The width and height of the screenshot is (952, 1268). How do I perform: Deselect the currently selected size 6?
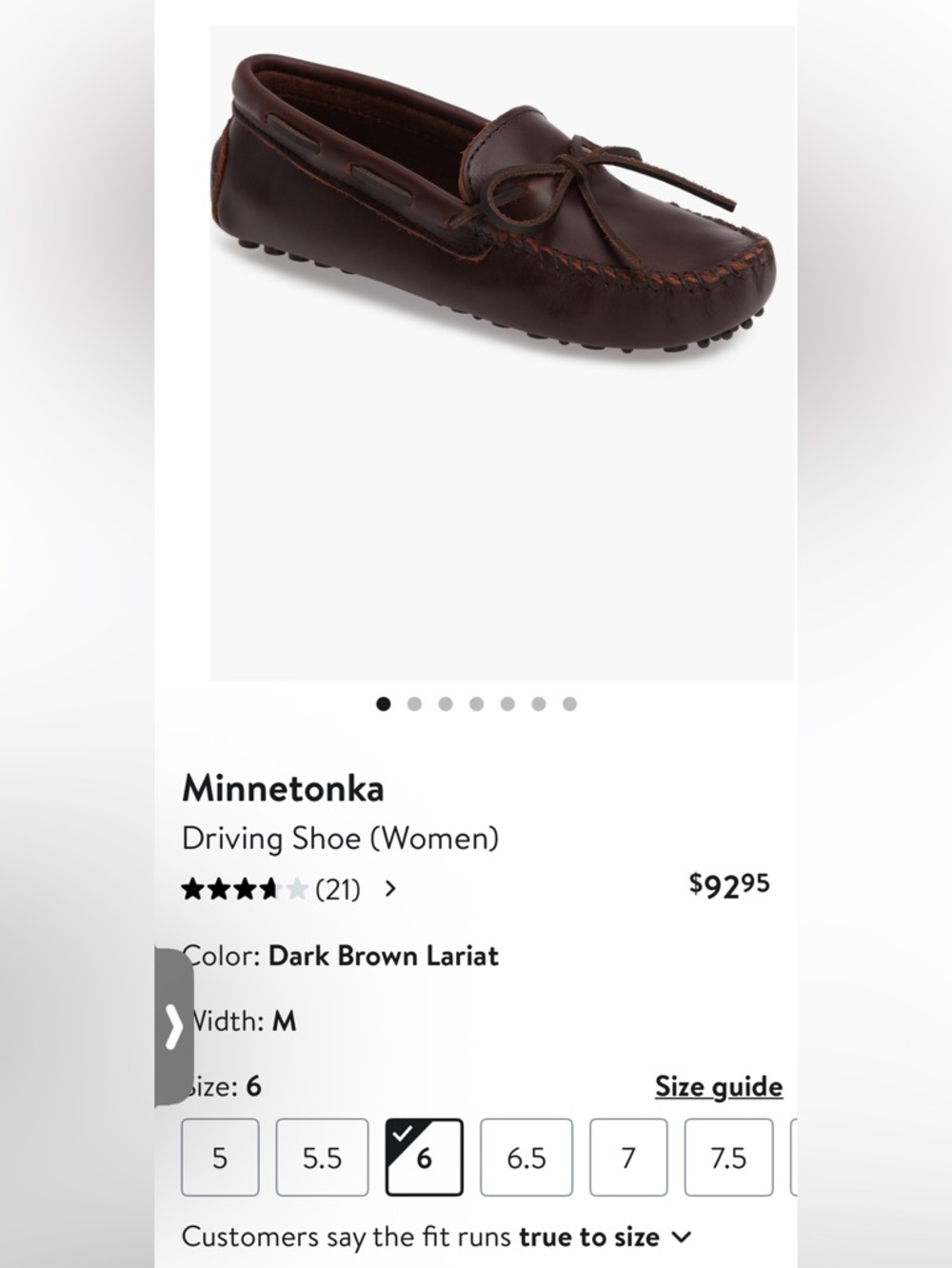click(x=426, y=1158)
